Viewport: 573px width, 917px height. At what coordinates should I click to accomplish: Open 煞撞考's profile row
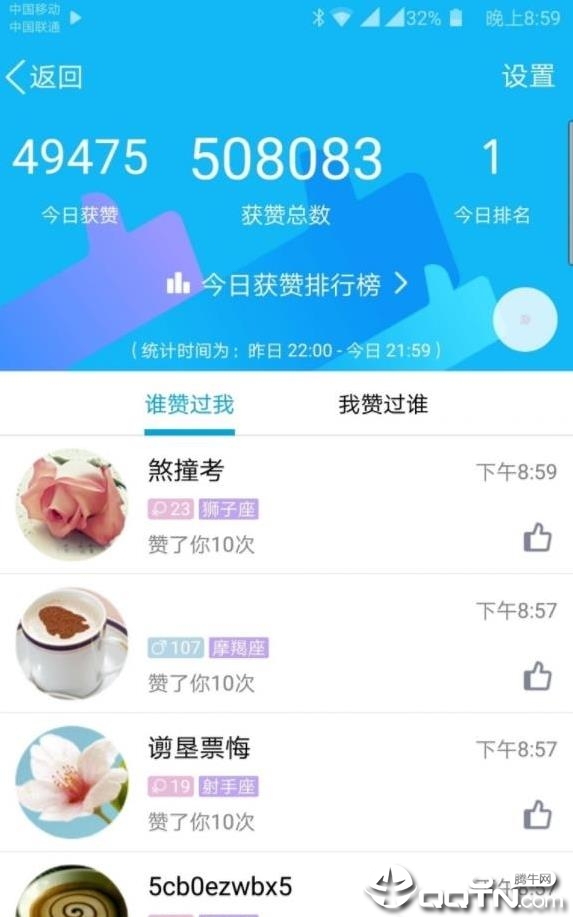[x=286, y=505]
